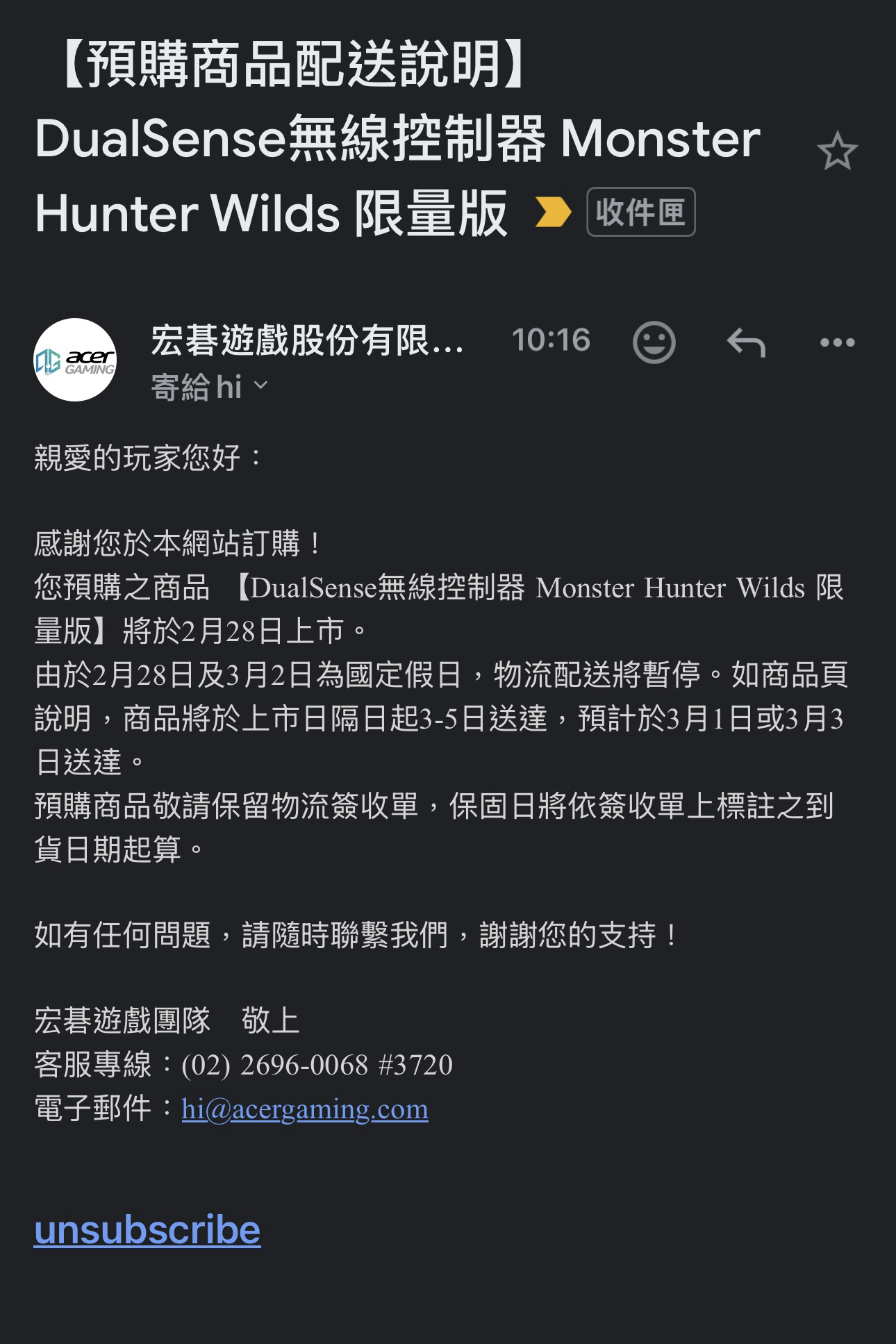
Task: Open the hi@acergaming.com email link
Action: pyautogui.click(x=305, y=1109)
